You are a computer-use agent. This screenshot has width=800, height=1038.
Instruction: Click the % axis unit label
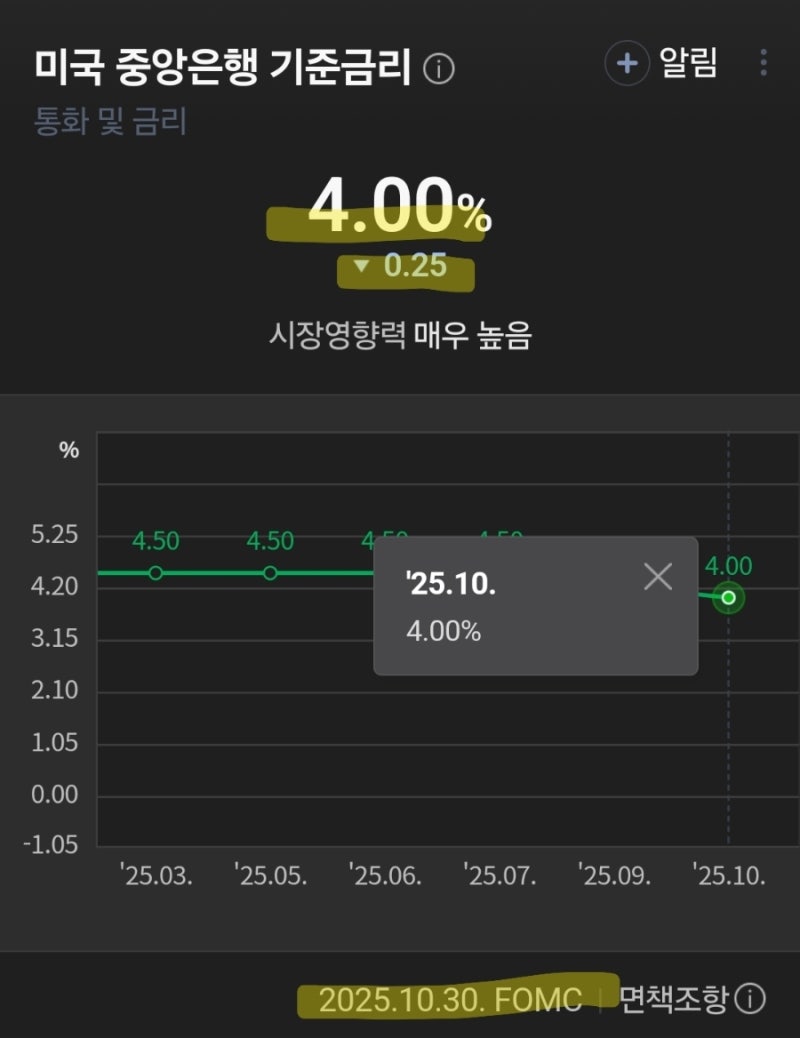pos(68,450)
